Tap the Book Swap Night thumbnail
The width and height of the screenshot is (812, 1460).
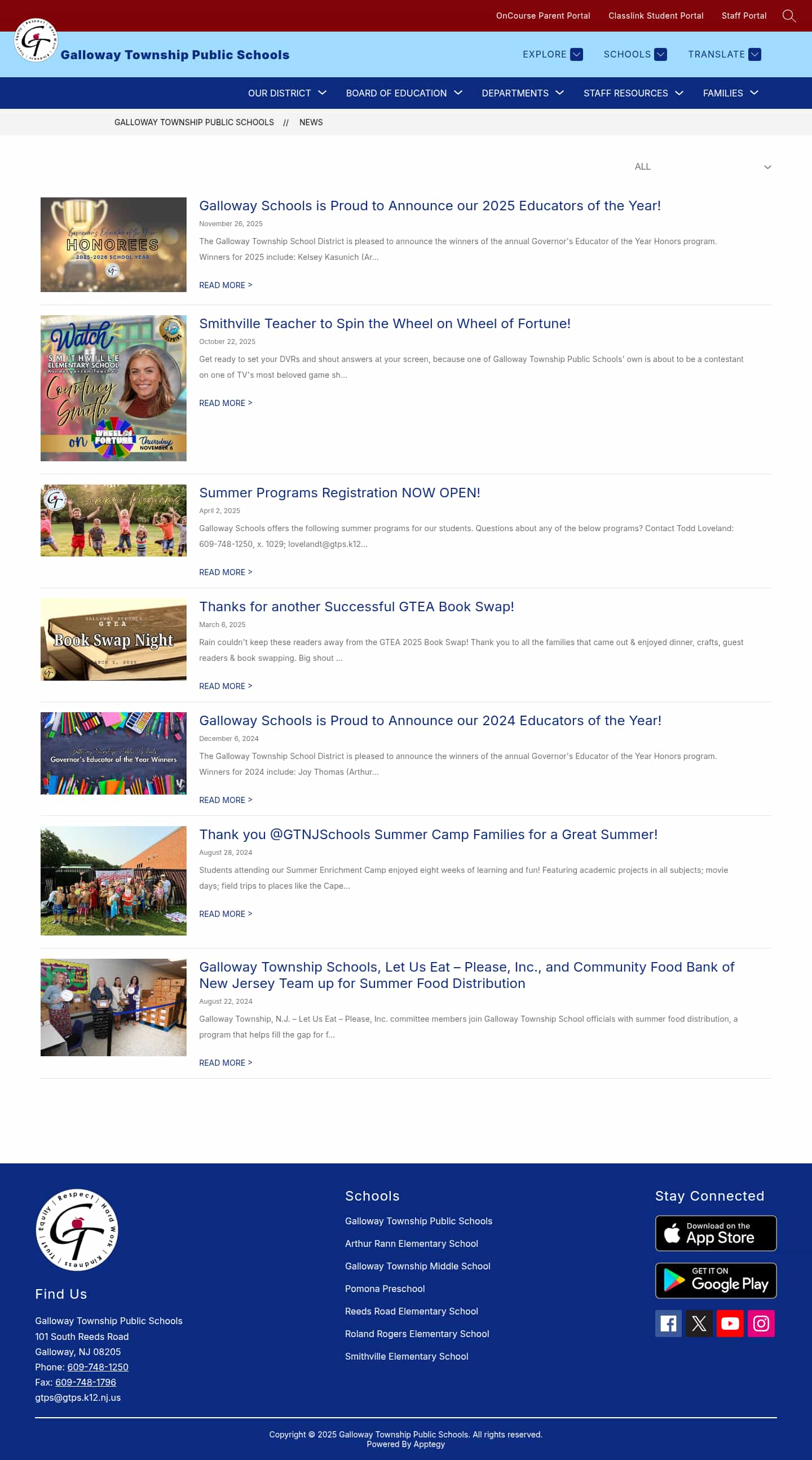(x=113, y=639)
